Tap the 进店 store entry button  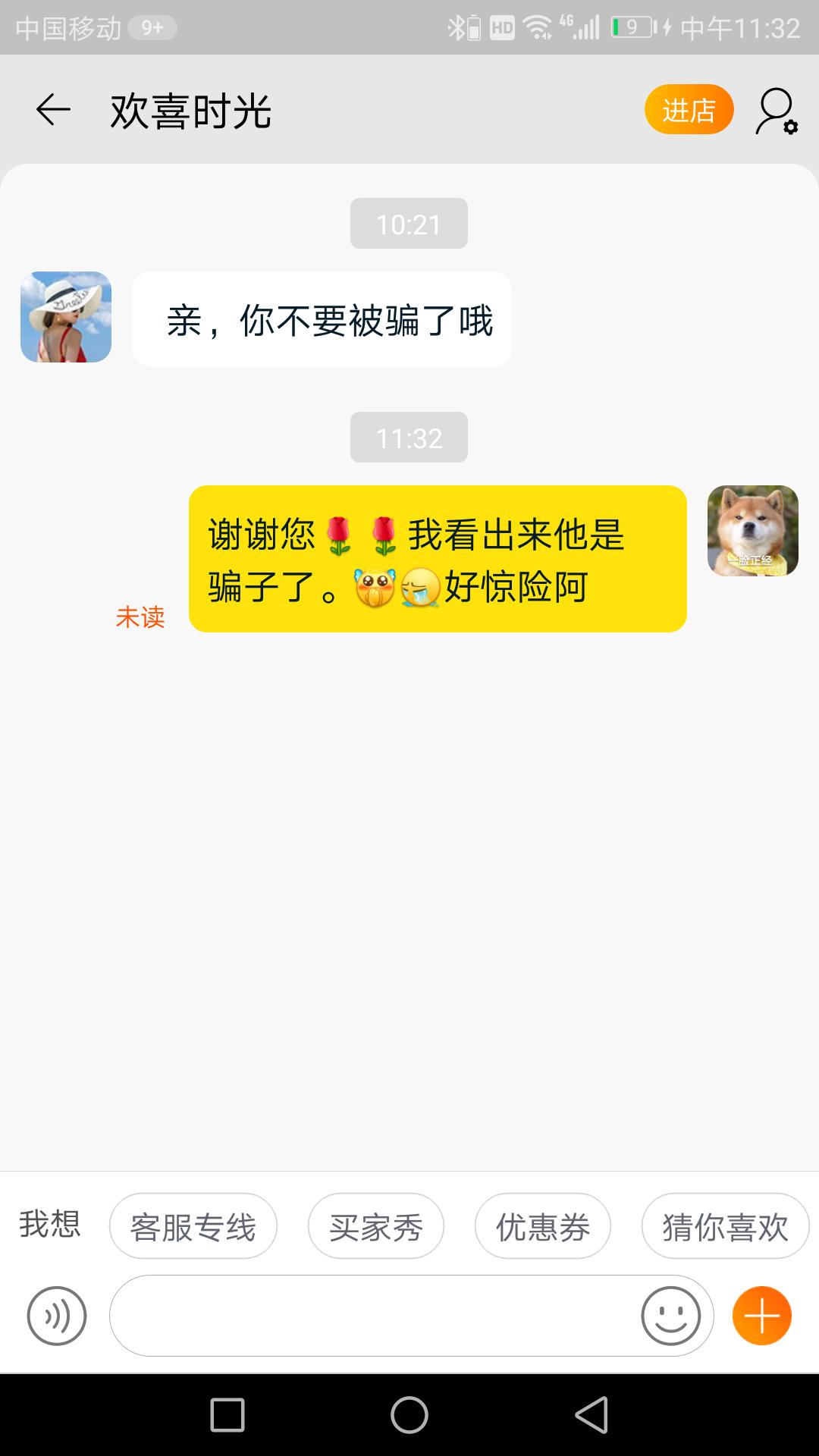tap(688, 110)
